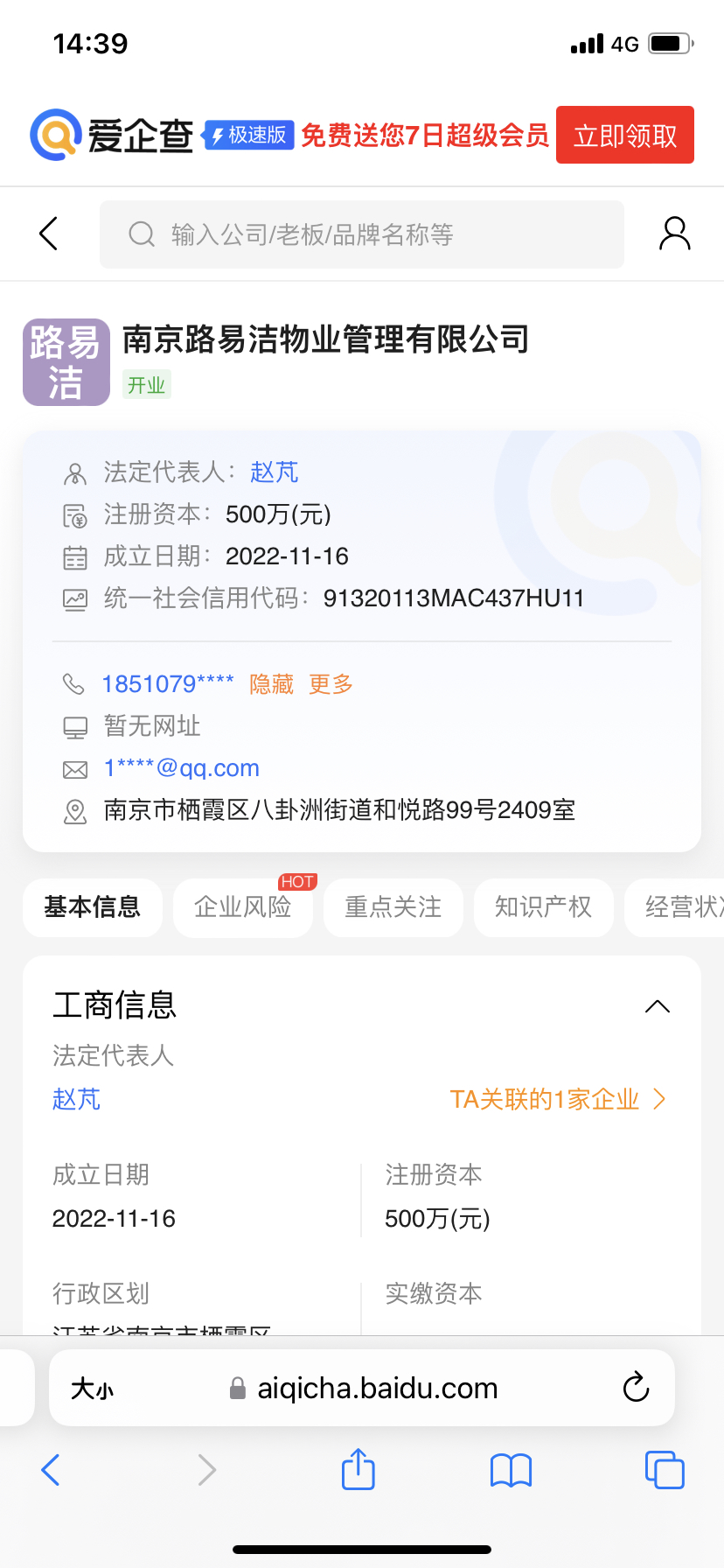The width and height of the screenshot is (724, 1568).
Task: Show 更多 contact numbers
Action: pos(331,684)
